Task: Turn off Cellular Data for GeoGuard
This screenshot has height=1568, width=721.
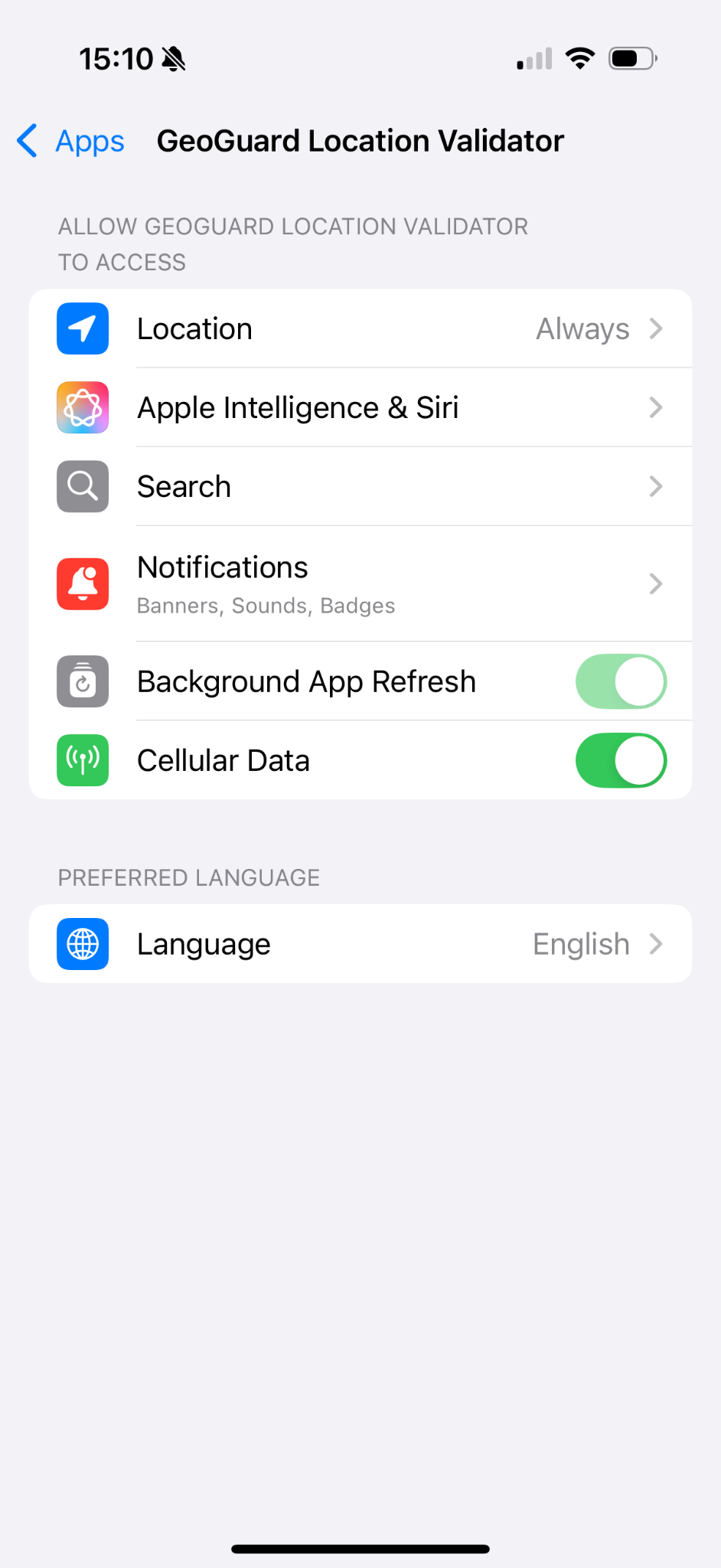Action: pyautogui.click(x=621, y=760)
